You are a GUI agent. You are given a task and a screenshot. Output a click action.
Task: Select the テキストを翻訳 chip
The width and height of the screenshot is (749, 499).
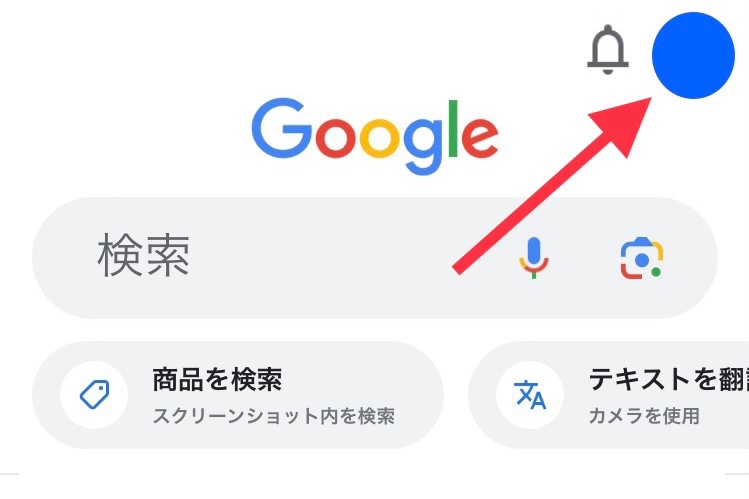pos(610,395)
